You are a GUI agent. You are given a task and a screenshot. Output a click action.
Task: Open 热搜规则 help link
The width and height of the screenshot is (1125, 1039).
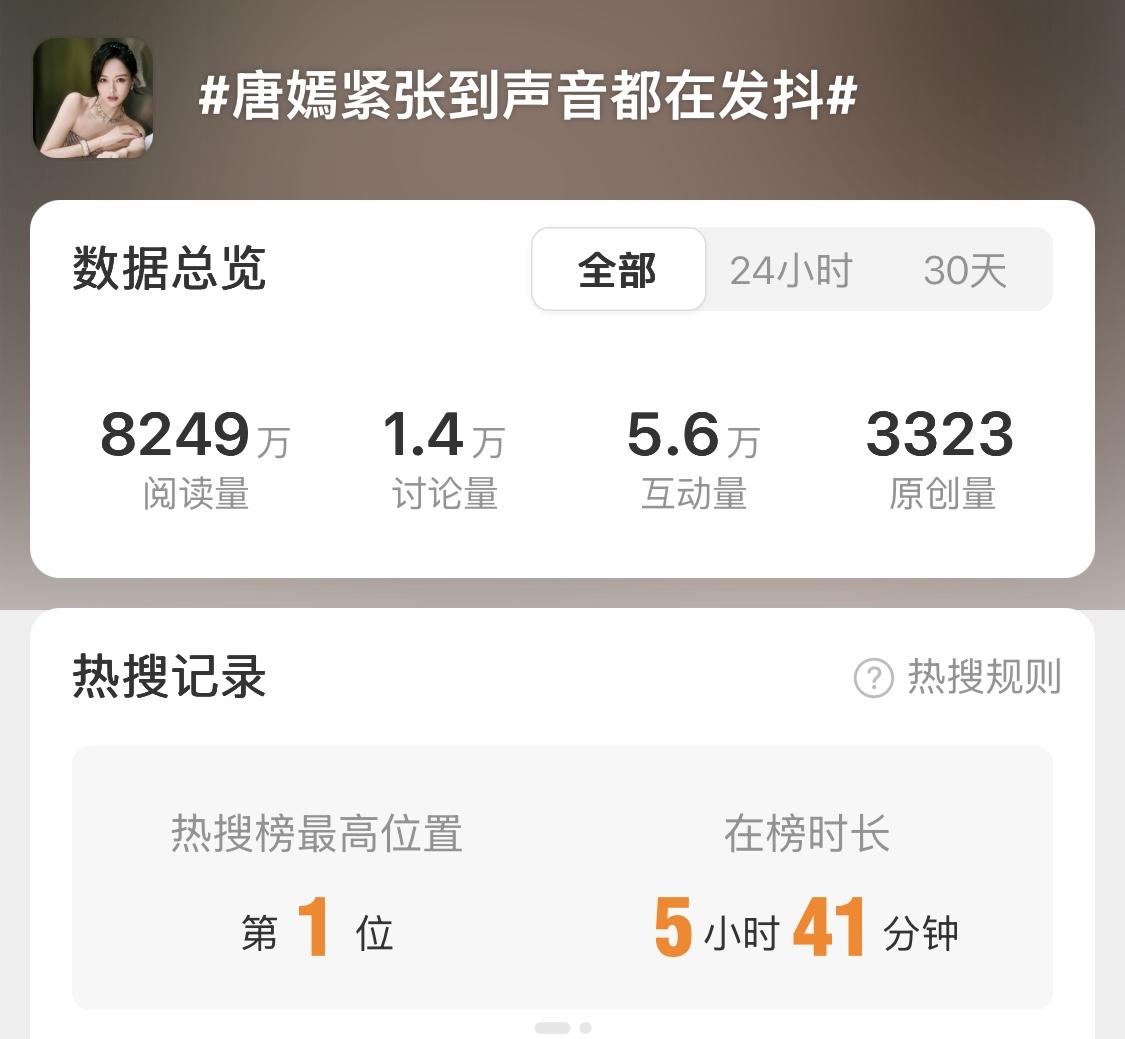point(958,678)
